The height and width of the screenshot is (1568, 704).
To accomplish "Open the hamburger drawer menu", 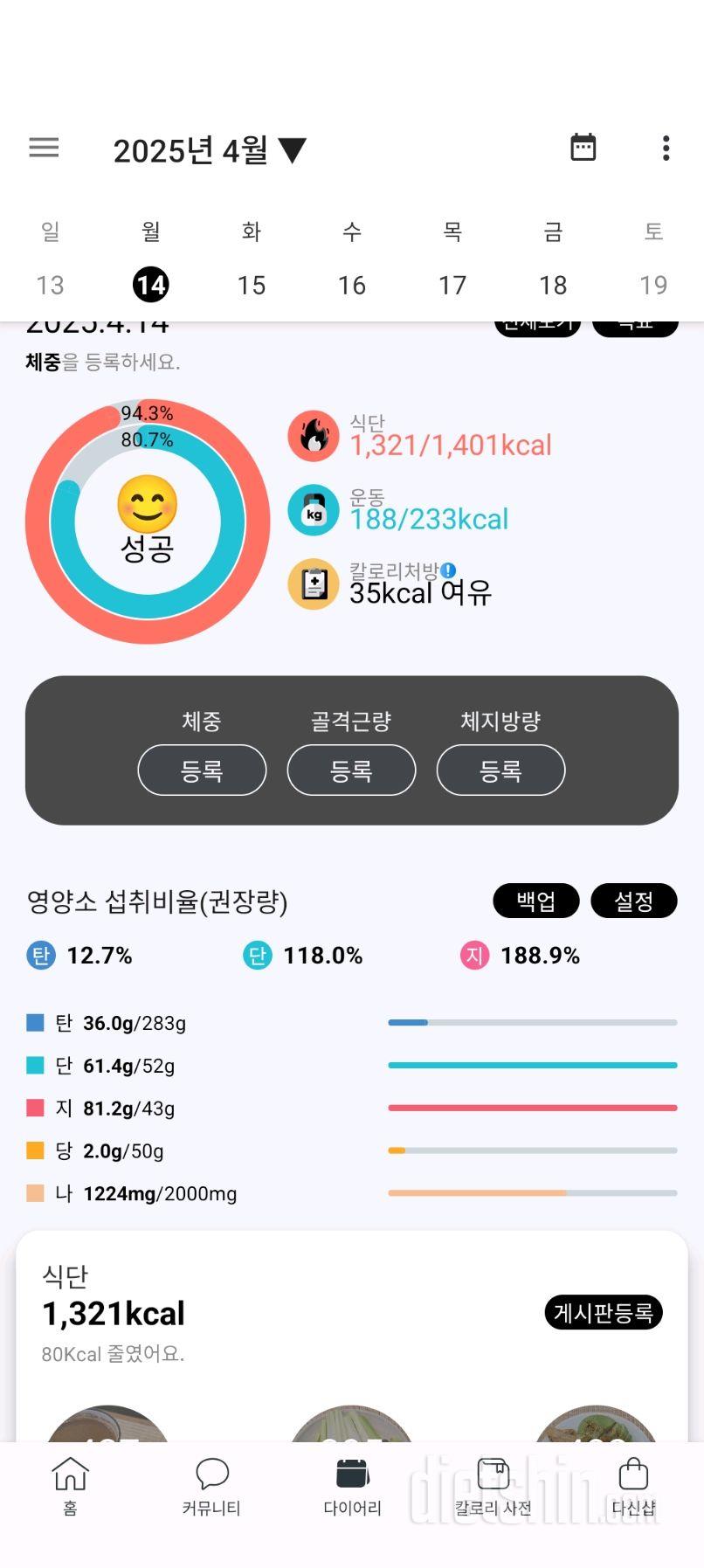I will [44, 148].
